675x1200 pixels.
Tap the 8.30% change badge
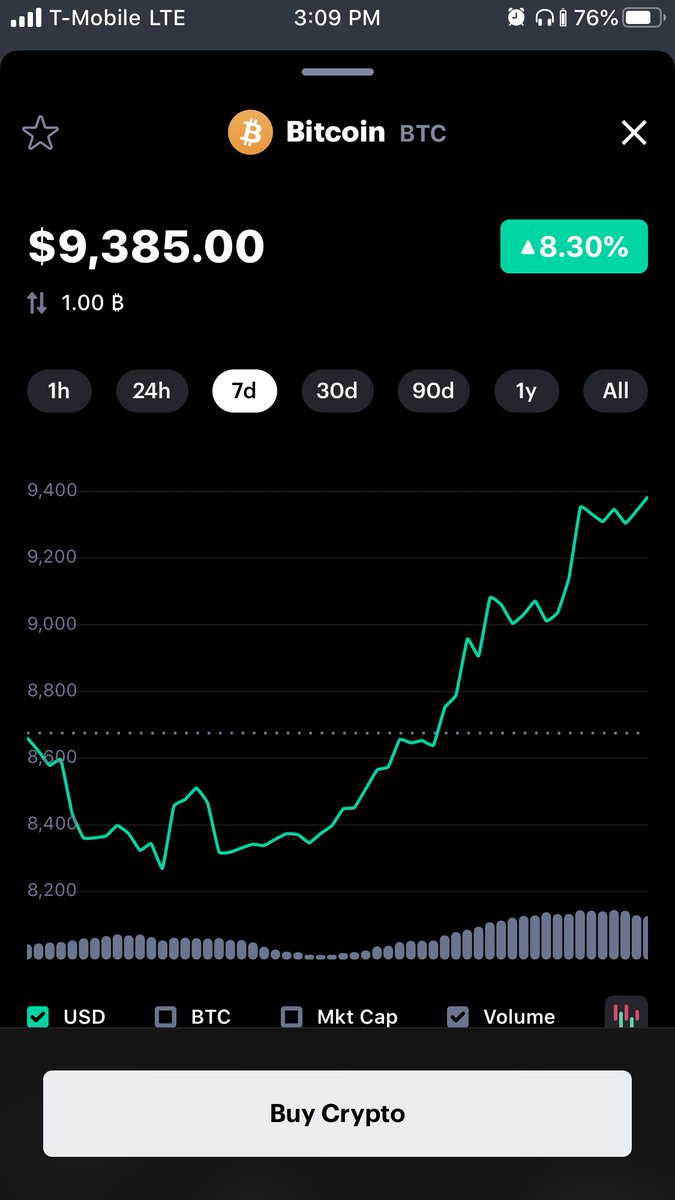pyautogui.click(x=574, y=247)
